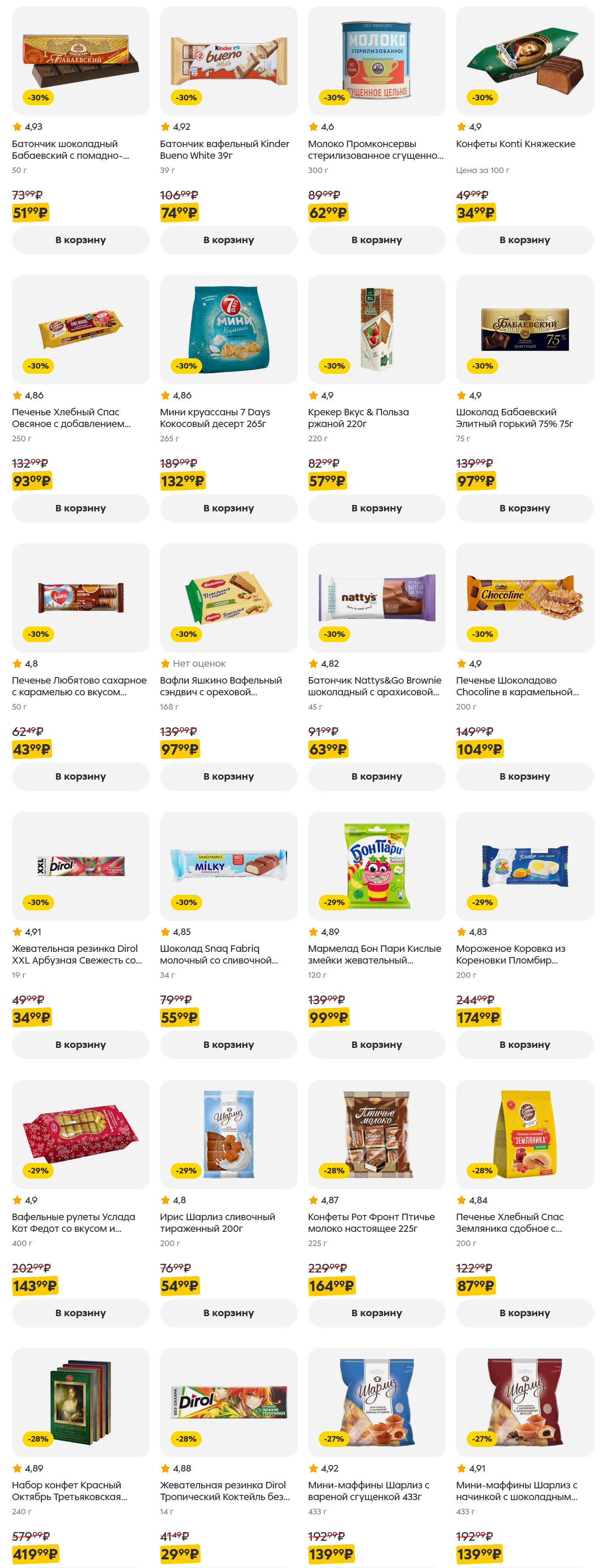Add Любятово caramel cookies to cart
The height and width of the screenshot is (1568, 607).
coord(81,776)
